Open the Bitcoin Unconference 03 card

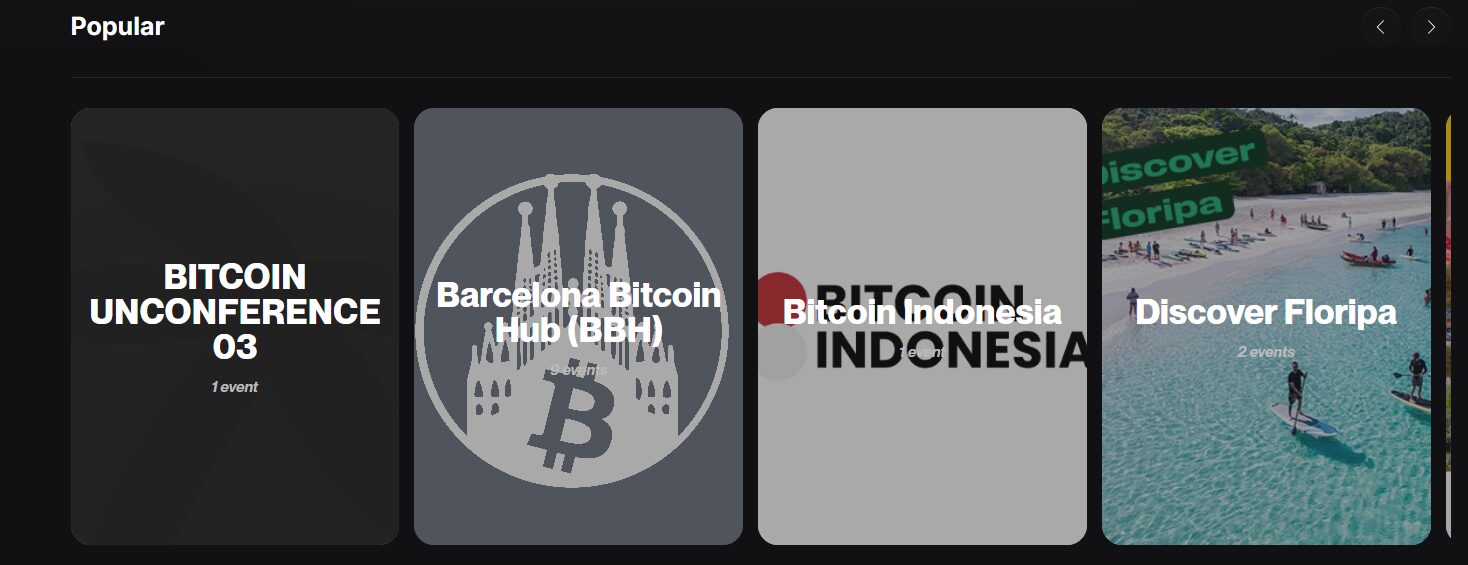(x=235, y=326)
